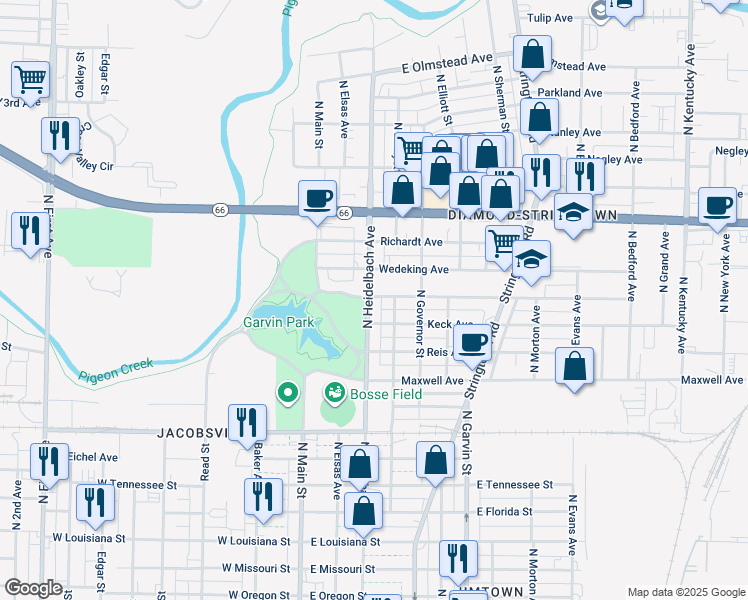This screenshot has height=600, width=748.
Task: Open the shopping bag marker on E Olmstead Ave
Action: coord(533,55)
